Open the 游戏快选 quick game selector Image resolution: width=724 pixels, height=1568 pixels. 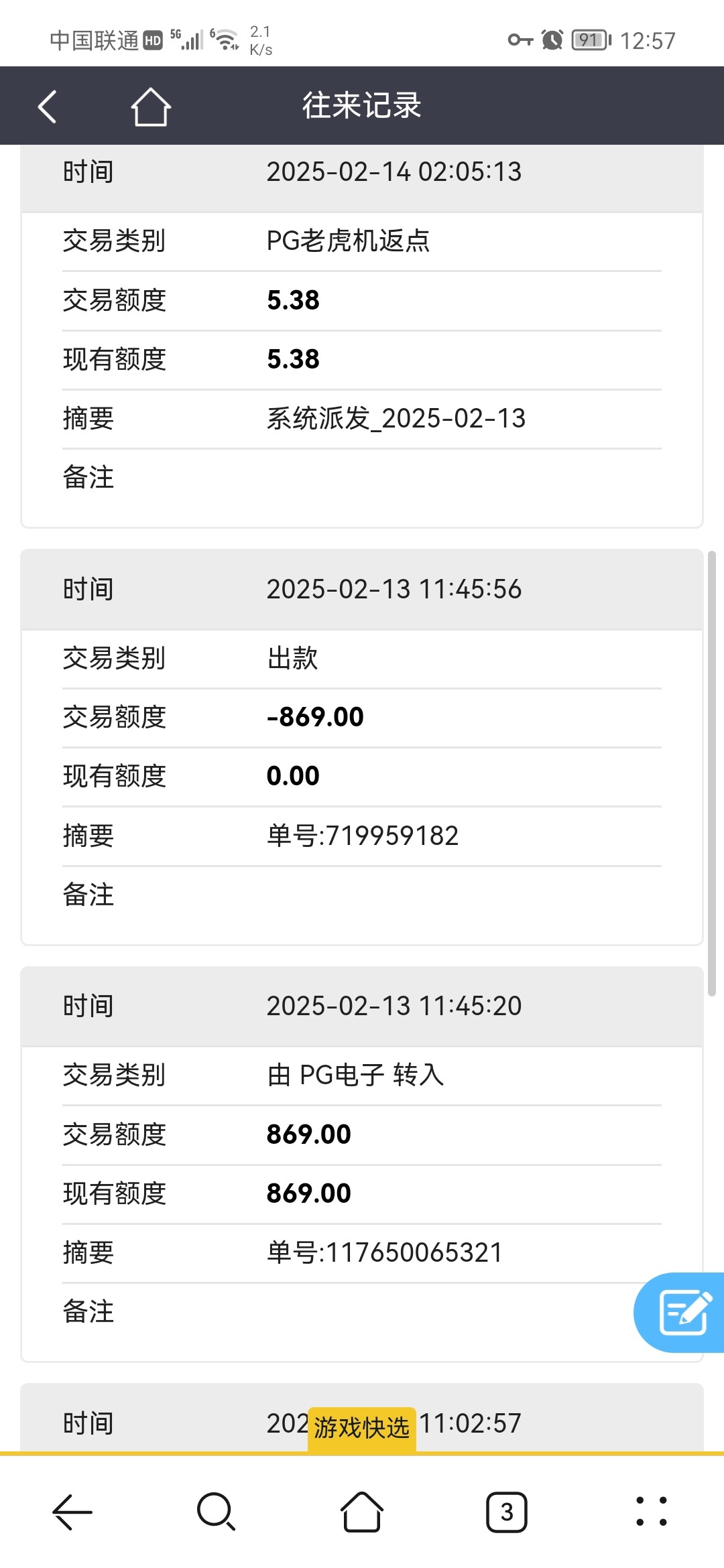coord(362,1428)
